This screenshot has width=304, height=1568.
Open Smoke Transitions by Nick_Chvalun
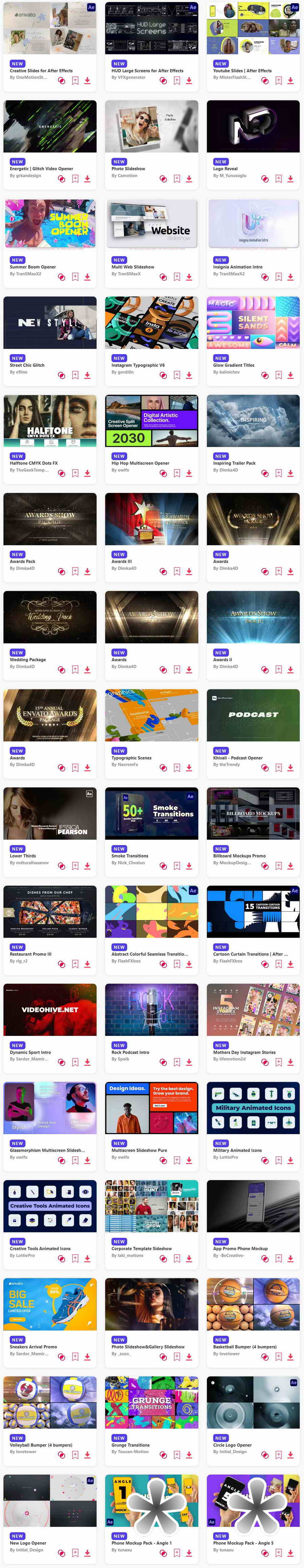pyautogui.click(x=129, y=856)
